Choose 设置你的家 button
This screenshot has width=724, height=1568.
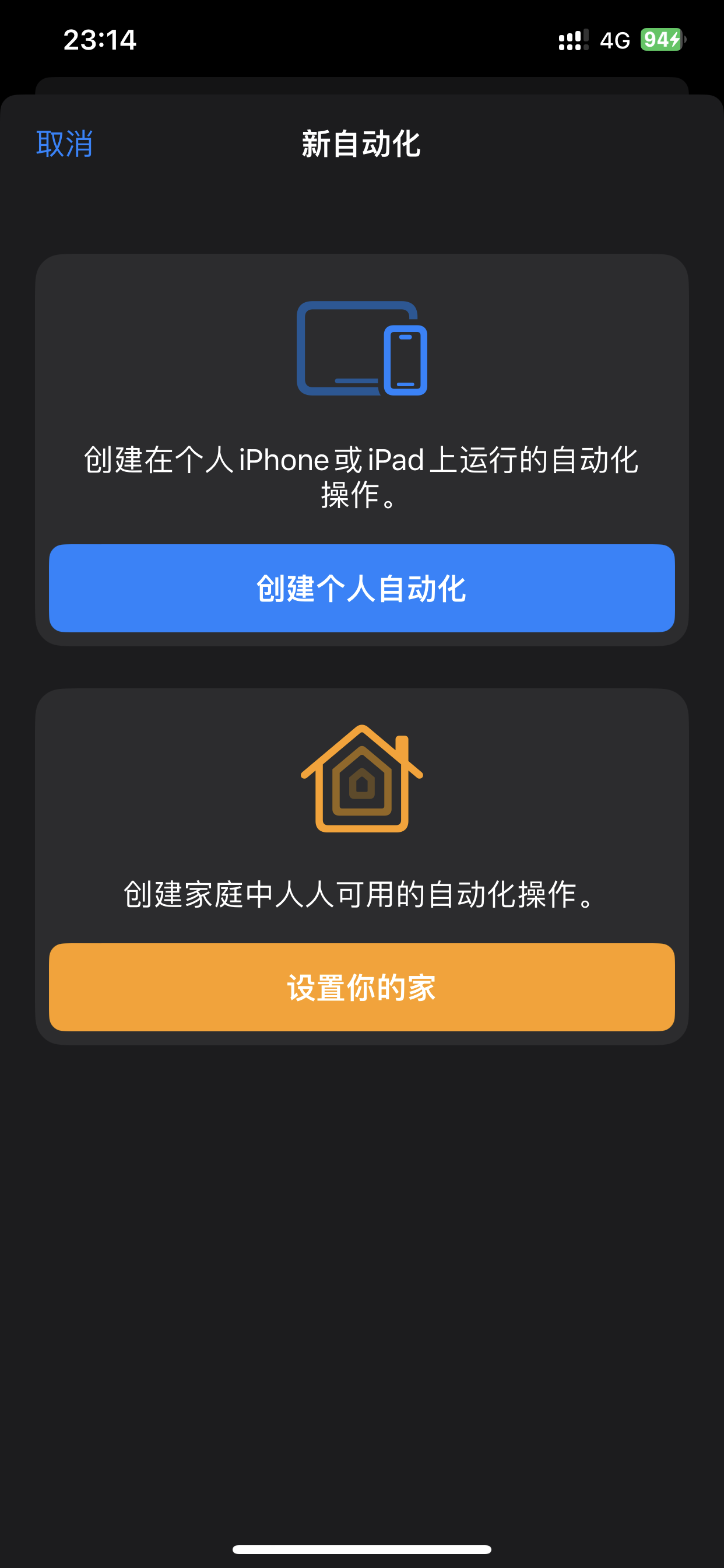point(361,986)
